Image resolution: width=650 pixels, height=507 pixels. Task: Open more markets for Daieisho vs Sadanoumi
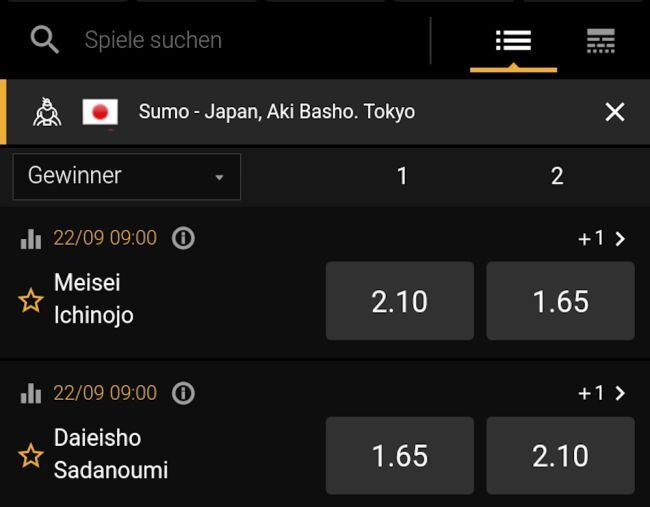602,393
